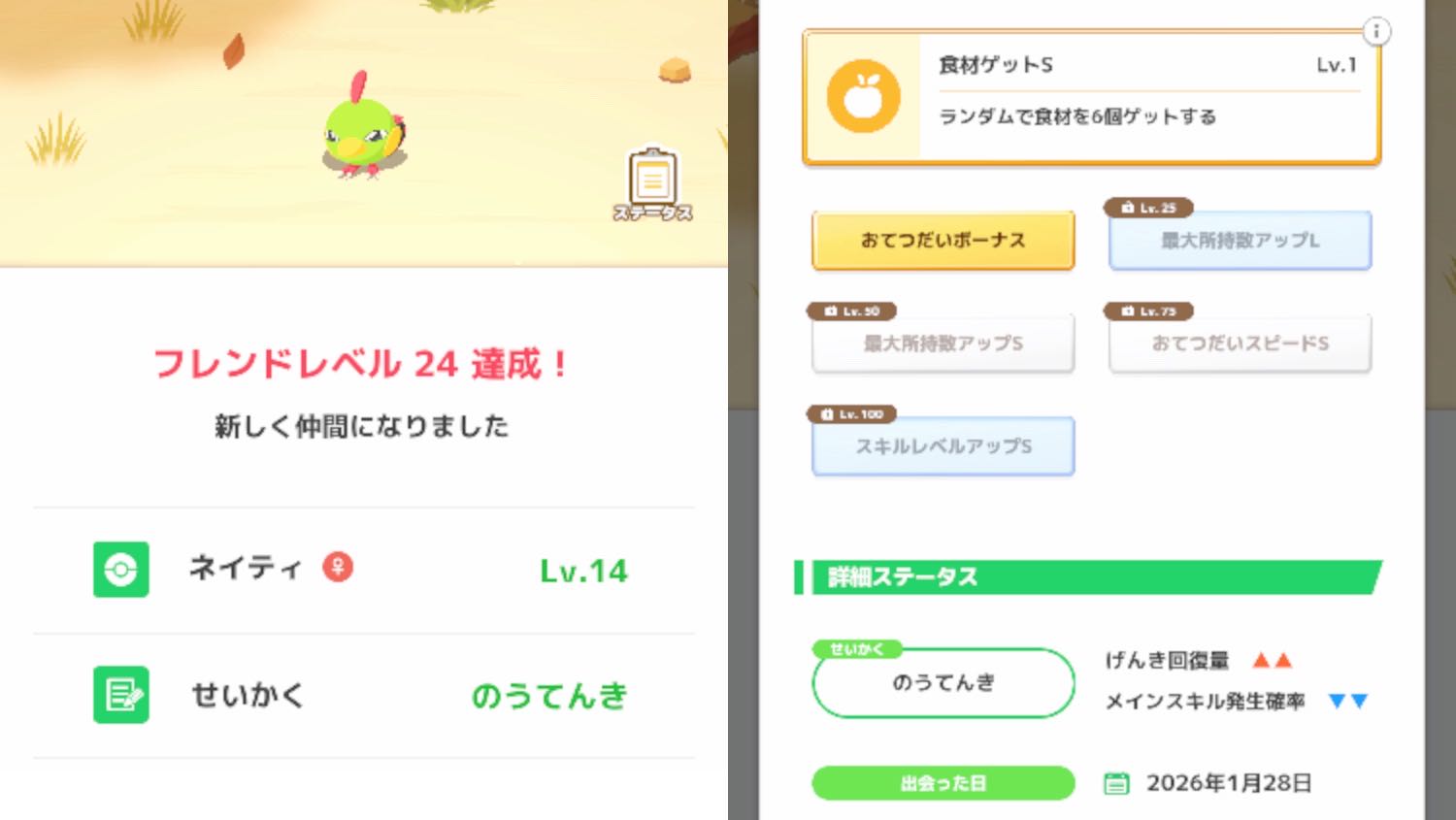
Task: Select the おてつだいボーナス sub skill
Action: [943, 241]
